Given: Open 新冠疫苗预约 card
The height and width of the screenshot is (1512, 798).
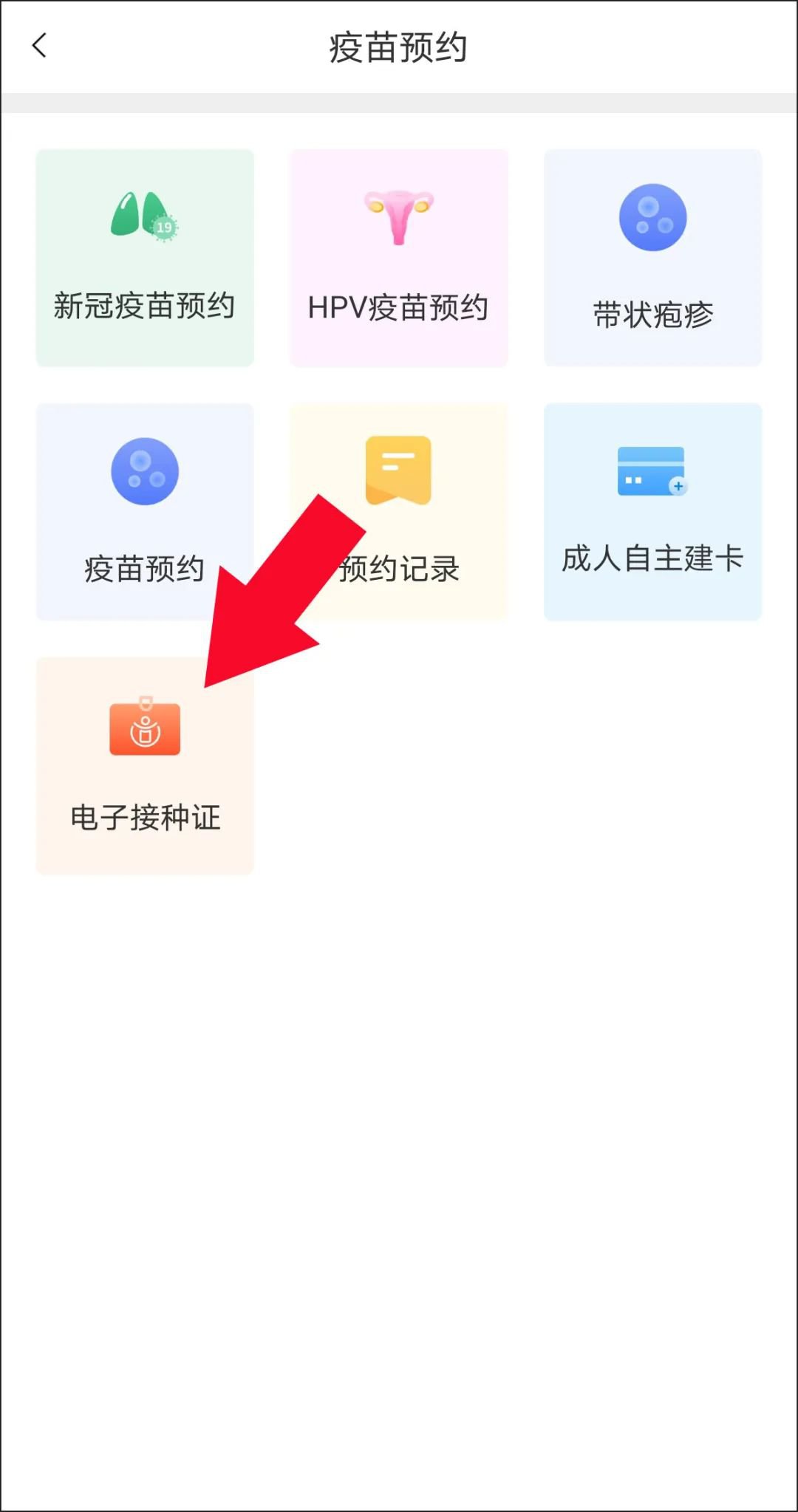Looking at the screenshot, I should pos(145,258).
